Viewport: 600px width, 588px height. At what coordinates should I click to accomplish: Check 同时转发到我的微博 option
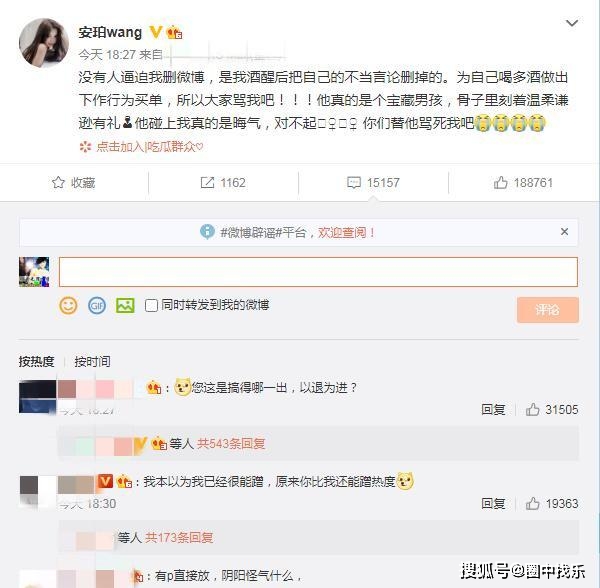pyautogui.click(x=152, y=305)
